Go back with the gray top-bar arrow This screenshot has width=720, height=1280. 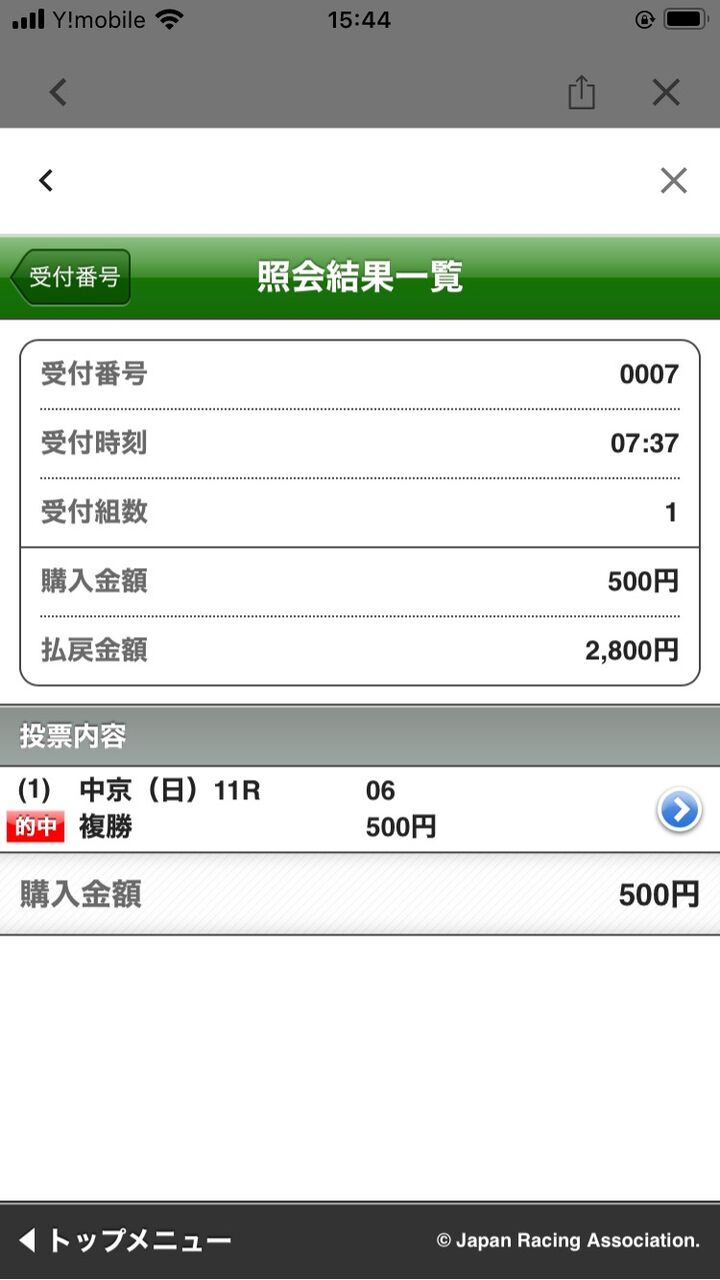point(58,93)
